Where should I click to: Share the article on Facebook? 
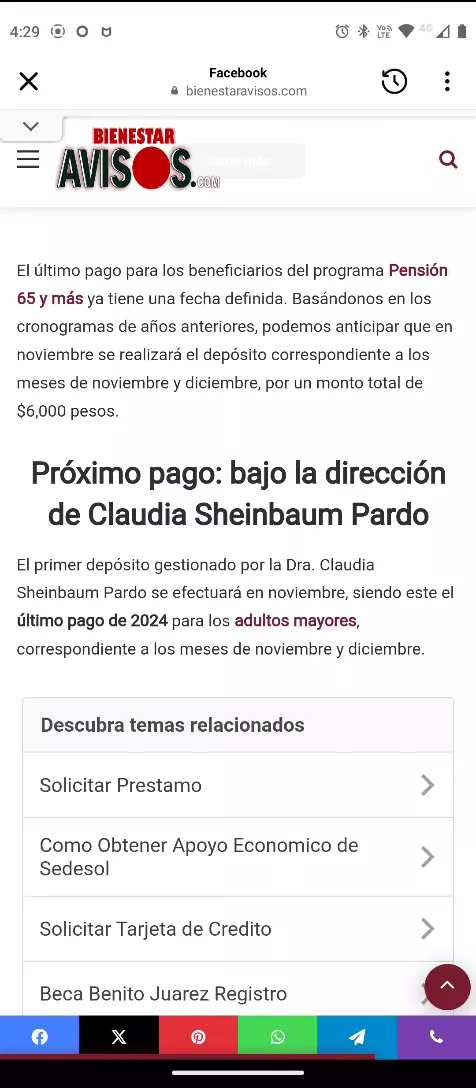[40, 1037]
